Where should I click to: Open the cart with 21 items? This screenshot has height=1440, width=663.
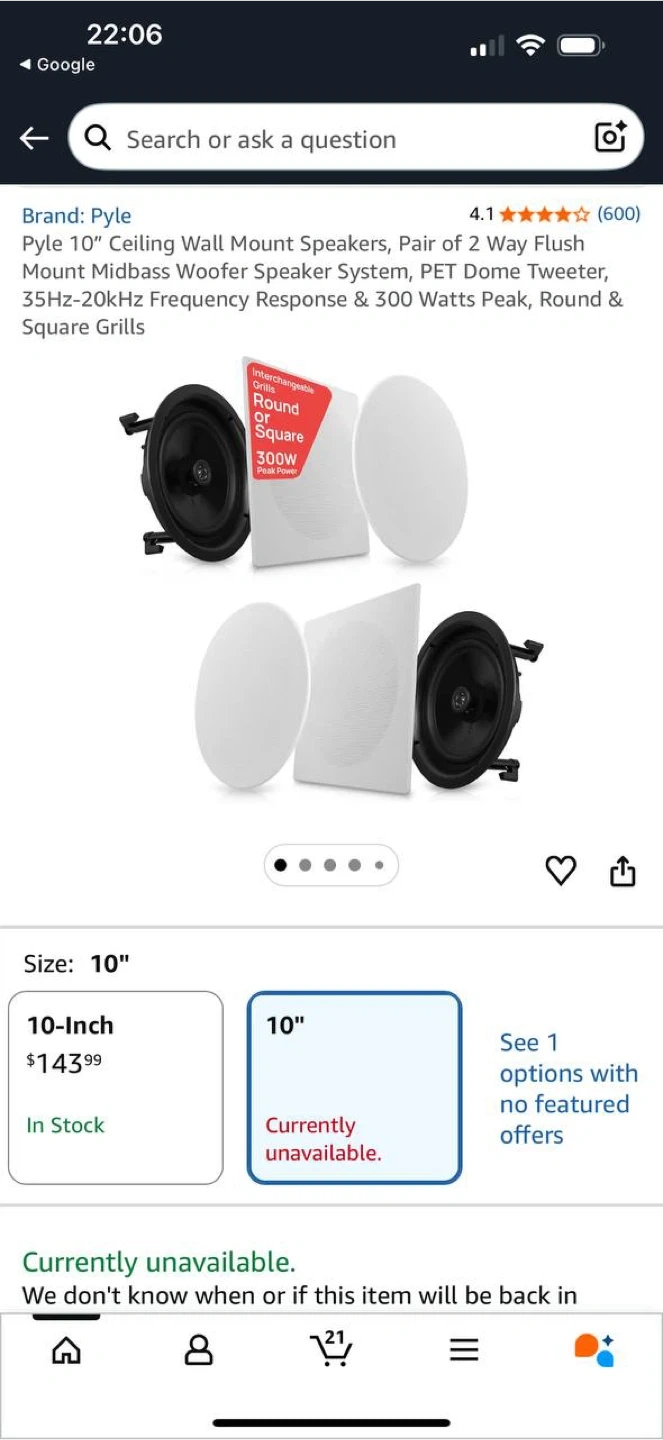click(x=331, y=1348)
